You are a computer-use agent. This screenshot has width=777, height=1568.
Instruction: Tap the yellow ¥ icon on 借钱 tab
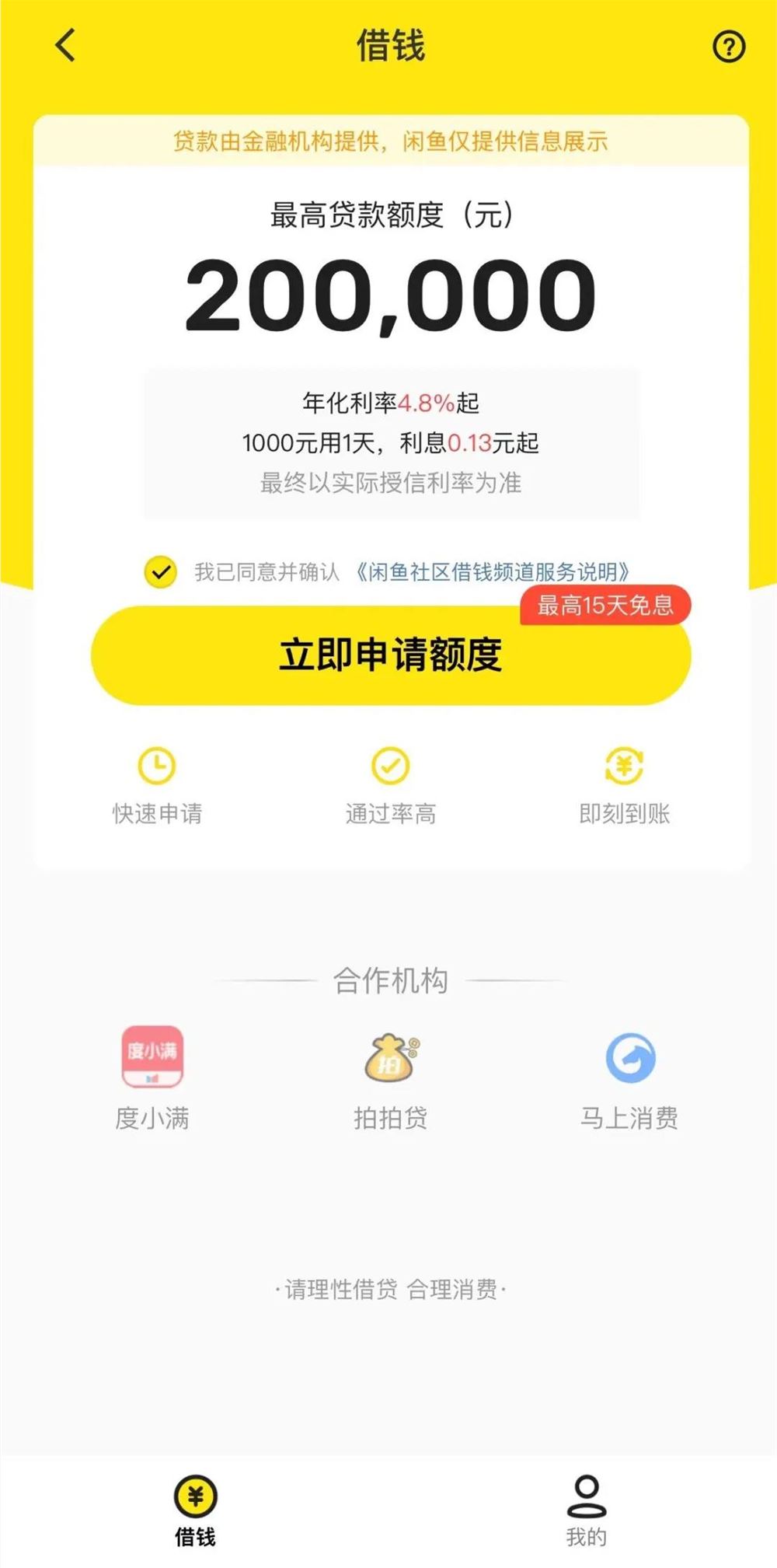pos(197,1496)
